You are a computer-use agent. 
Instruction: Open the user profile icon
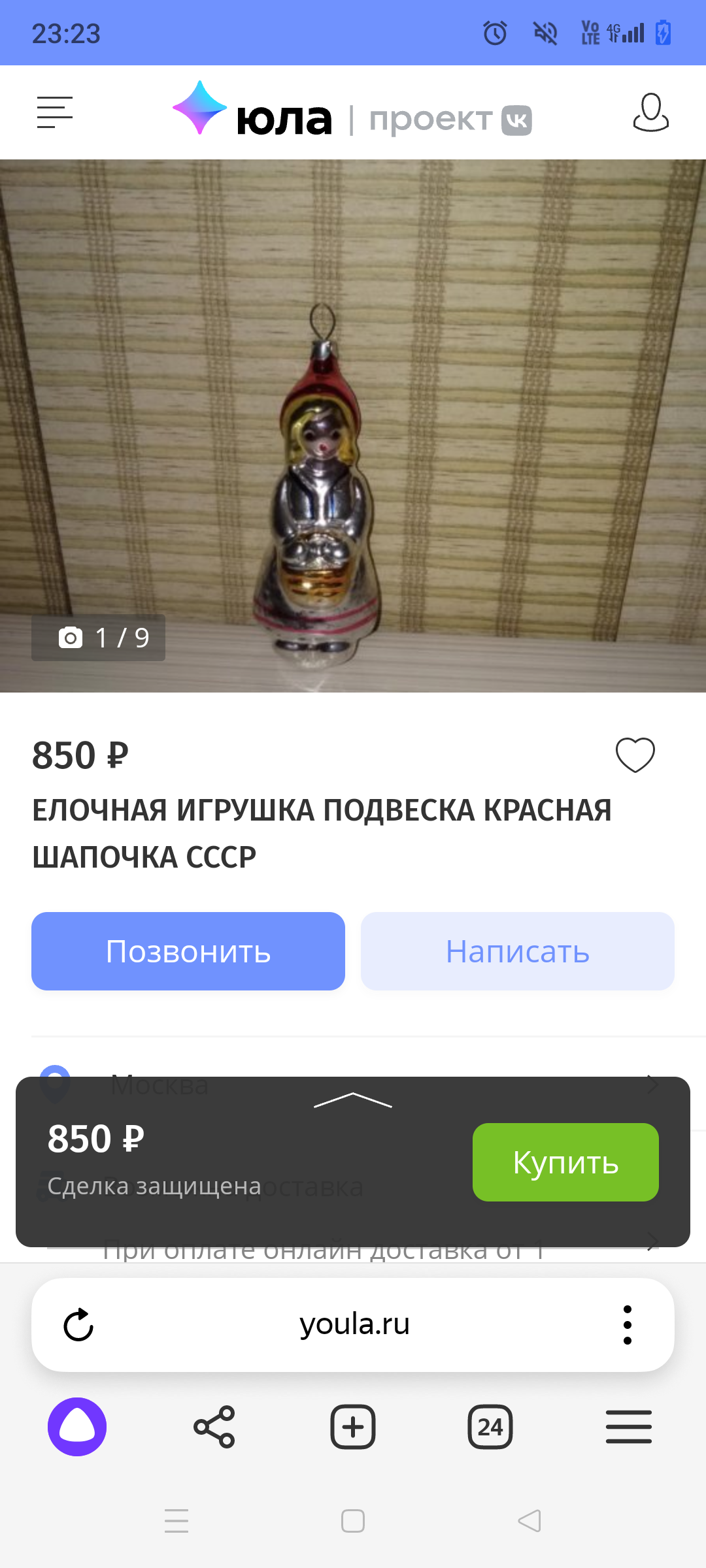(650, 112)
